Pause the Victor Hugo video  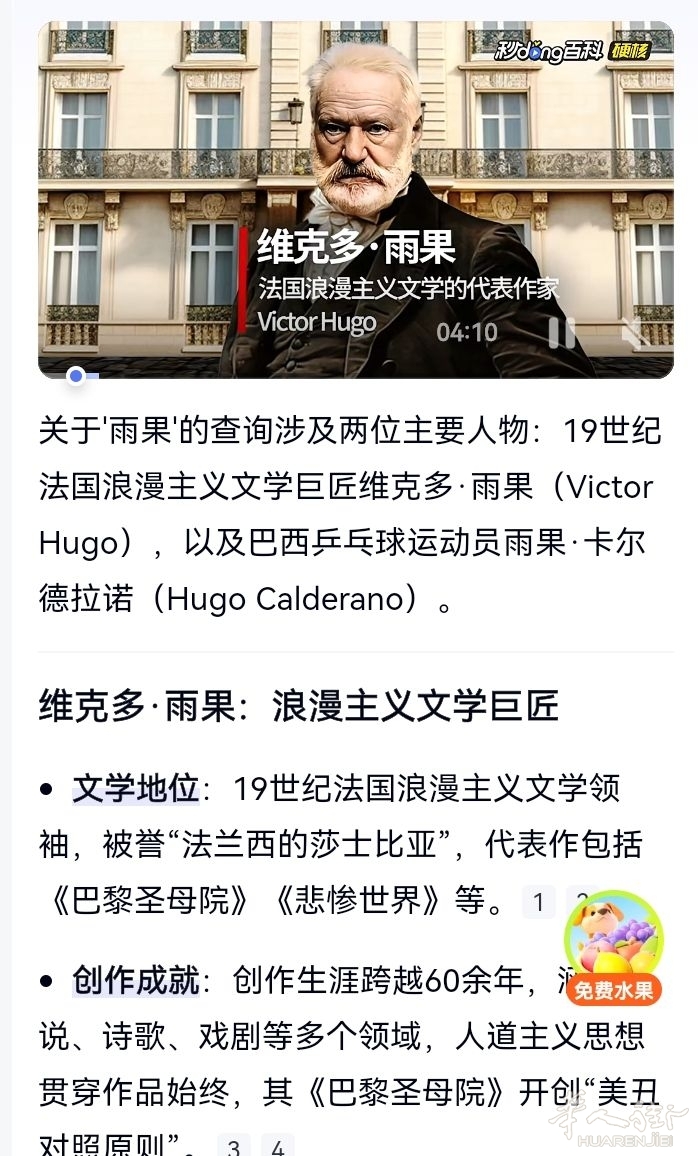[562, 332]
